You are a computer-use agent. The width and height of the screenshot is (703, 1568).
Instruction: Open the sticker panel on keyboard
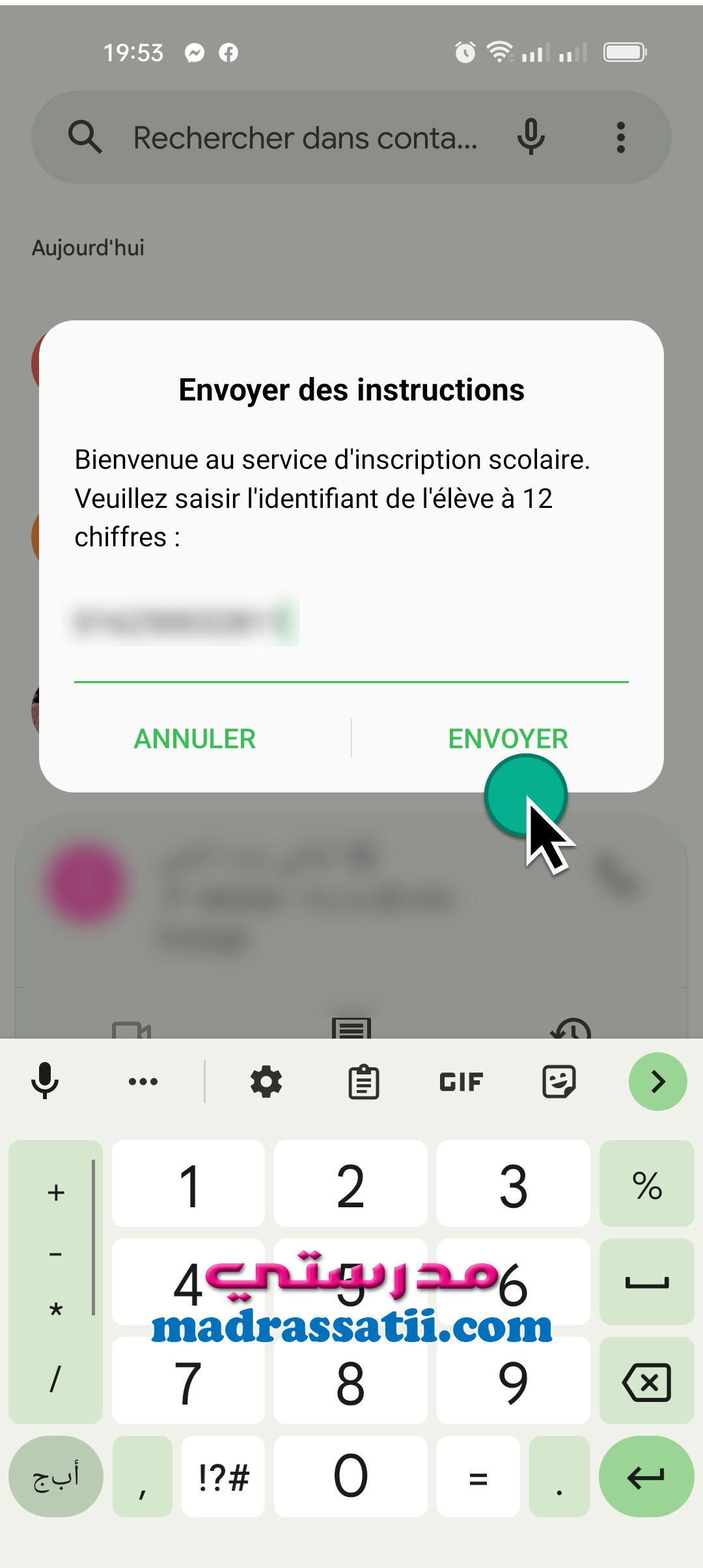tap(559, 1082)
